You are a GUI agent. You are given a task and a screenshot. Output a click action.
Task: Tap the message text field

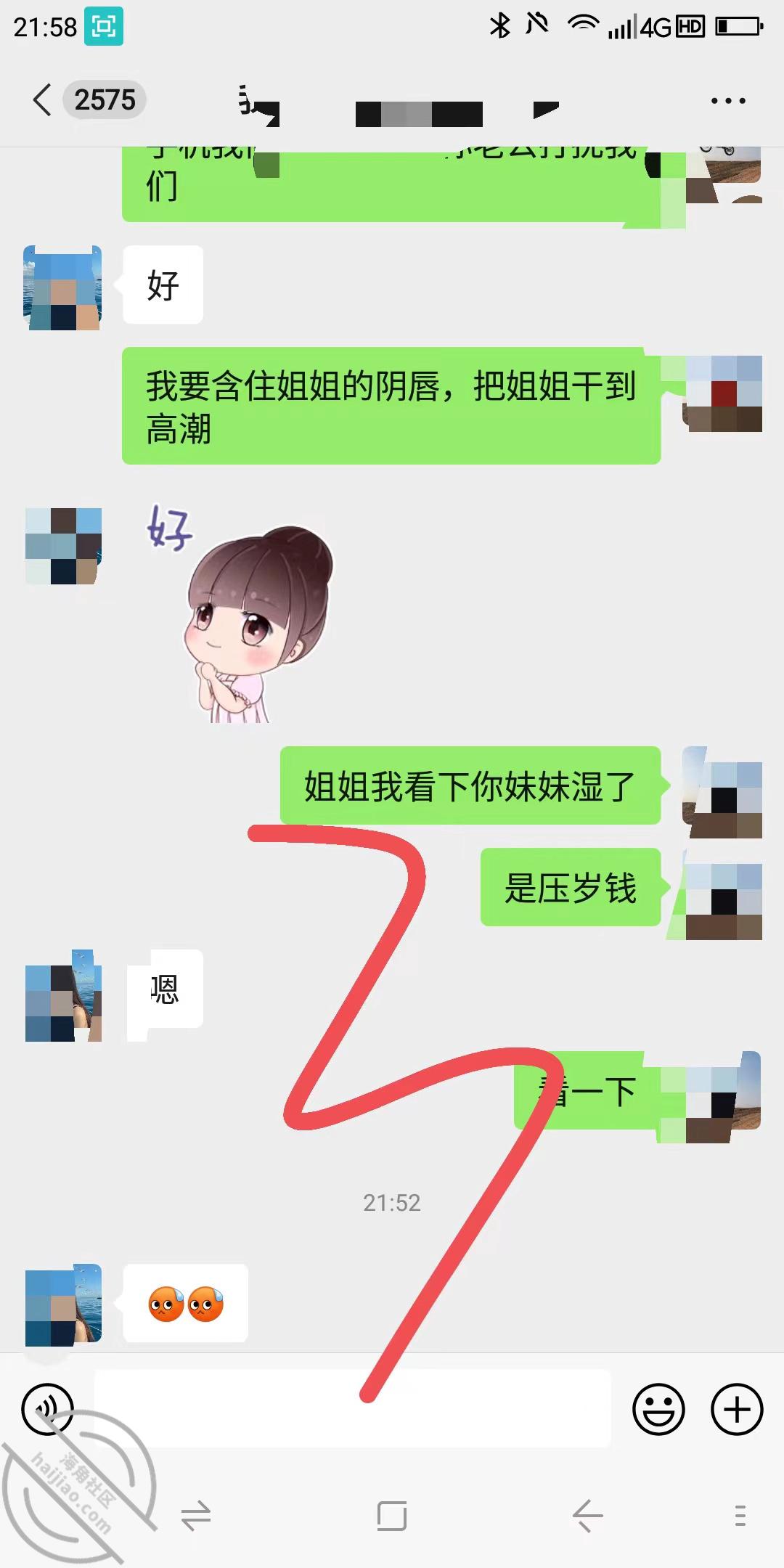point(352,1408)
